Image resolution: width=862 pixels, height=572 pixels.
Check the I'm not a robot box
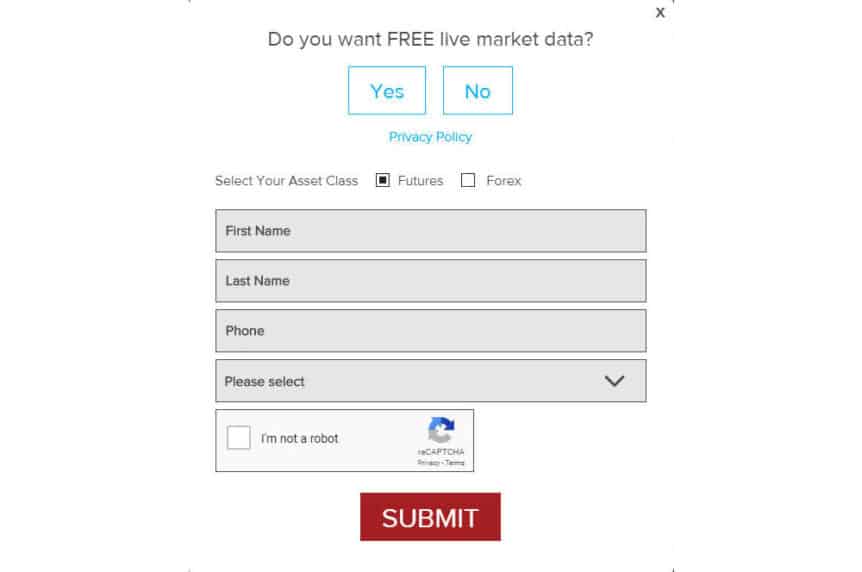[239, 438]
